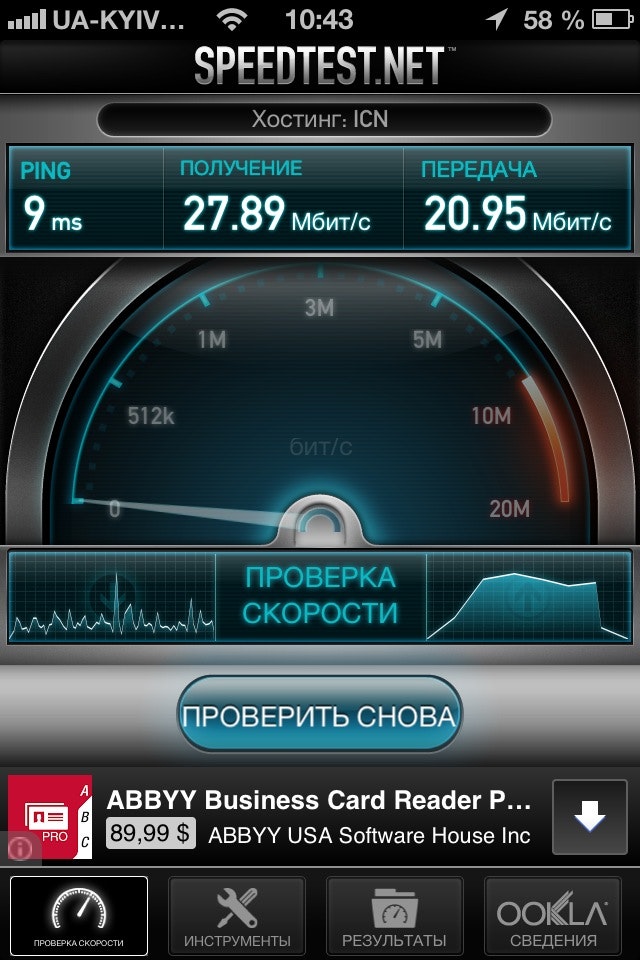Select the Проверка скорости tab
640x960 pixels.
coord(79,916)
